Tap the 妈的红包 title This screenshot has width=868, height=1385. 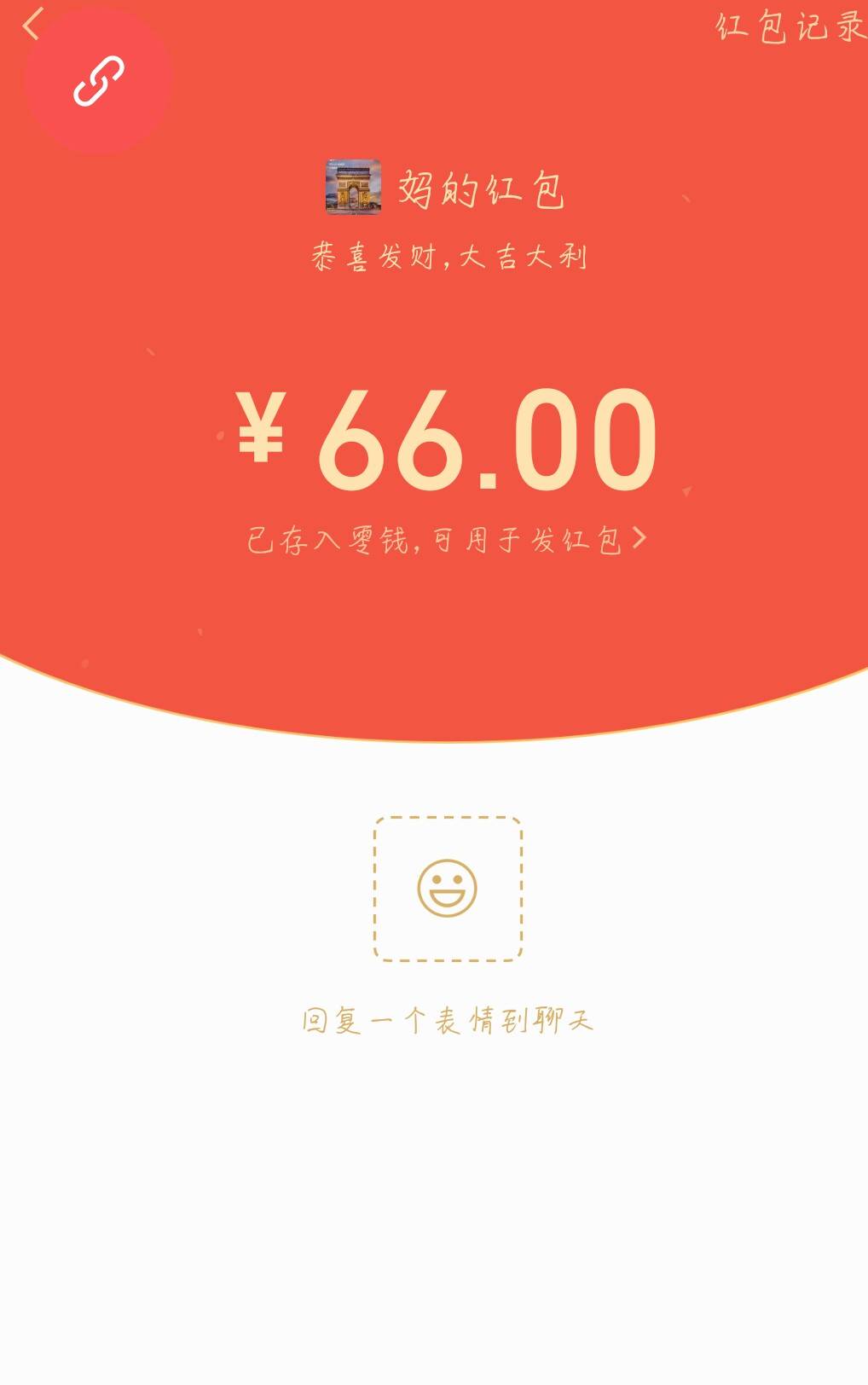click(480, 188)
